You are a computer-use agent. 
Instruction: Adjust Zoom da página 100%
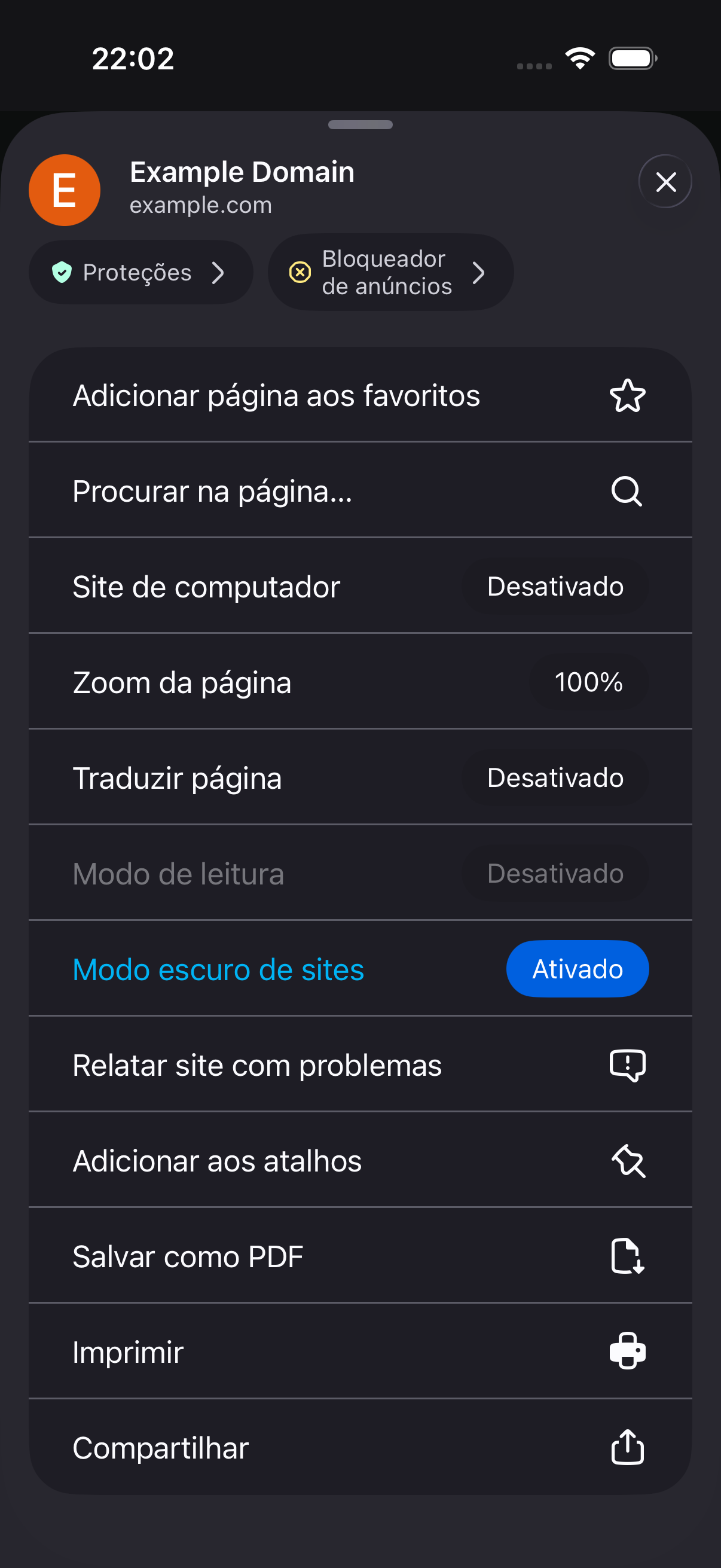pos(360,682)
